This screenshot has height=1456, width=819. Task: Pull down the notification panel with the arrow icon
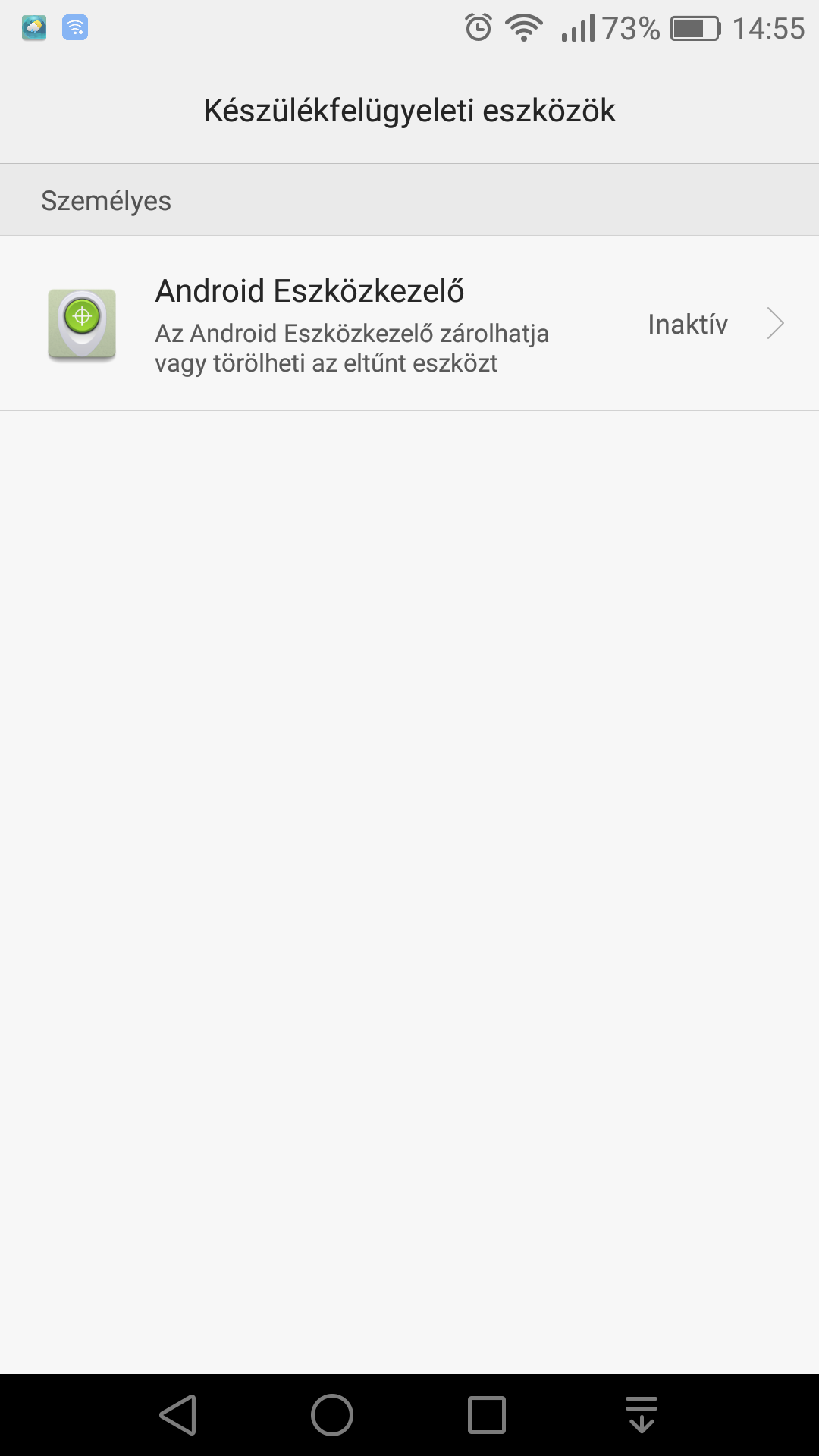pyautogui.click(x=642, y=1415)
